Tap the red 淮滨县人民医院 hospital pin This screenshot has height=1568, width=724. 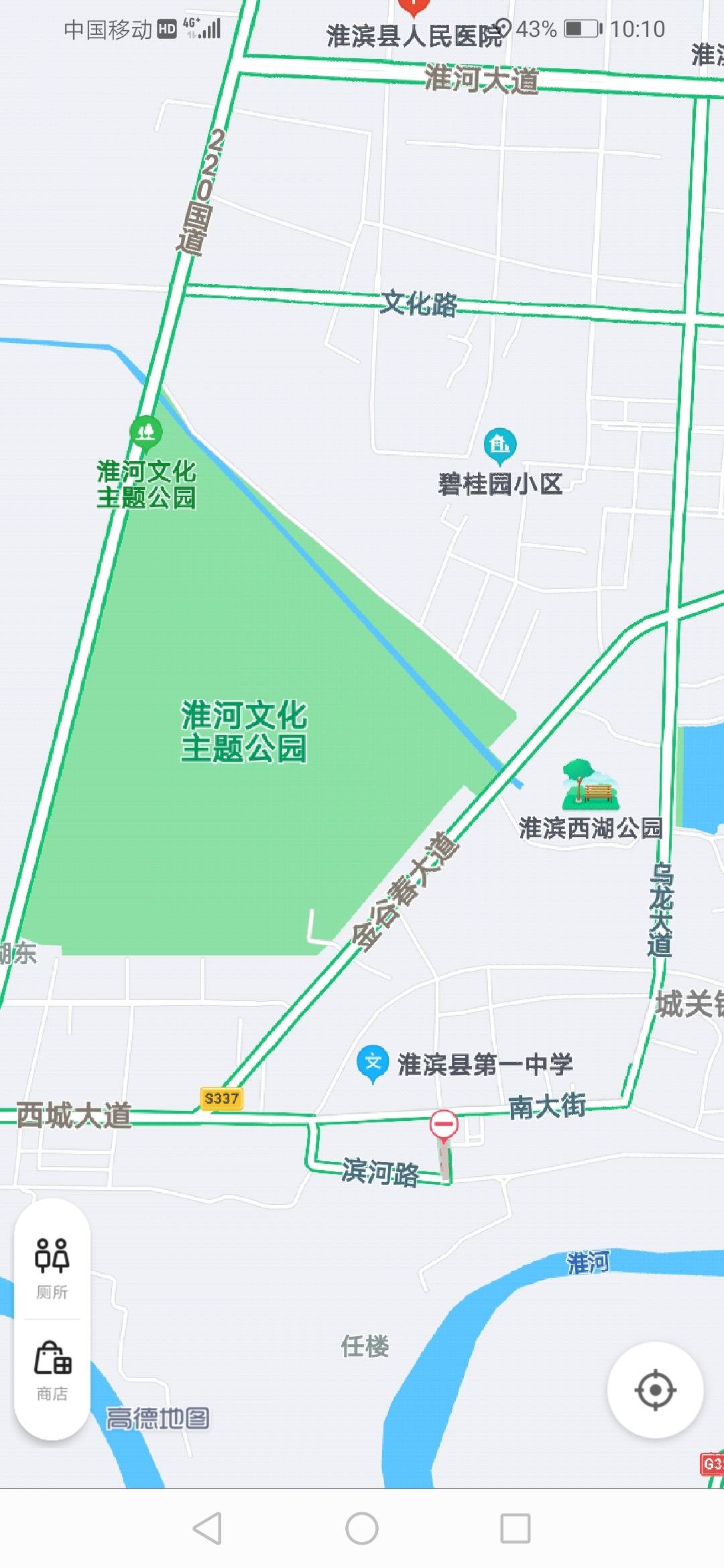414,7
